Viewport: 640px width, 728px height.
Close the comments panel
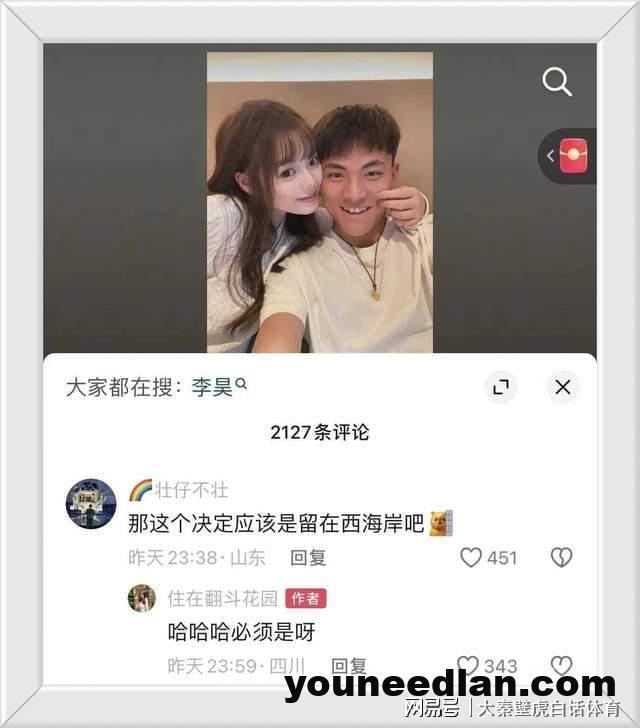coord(563,387)
